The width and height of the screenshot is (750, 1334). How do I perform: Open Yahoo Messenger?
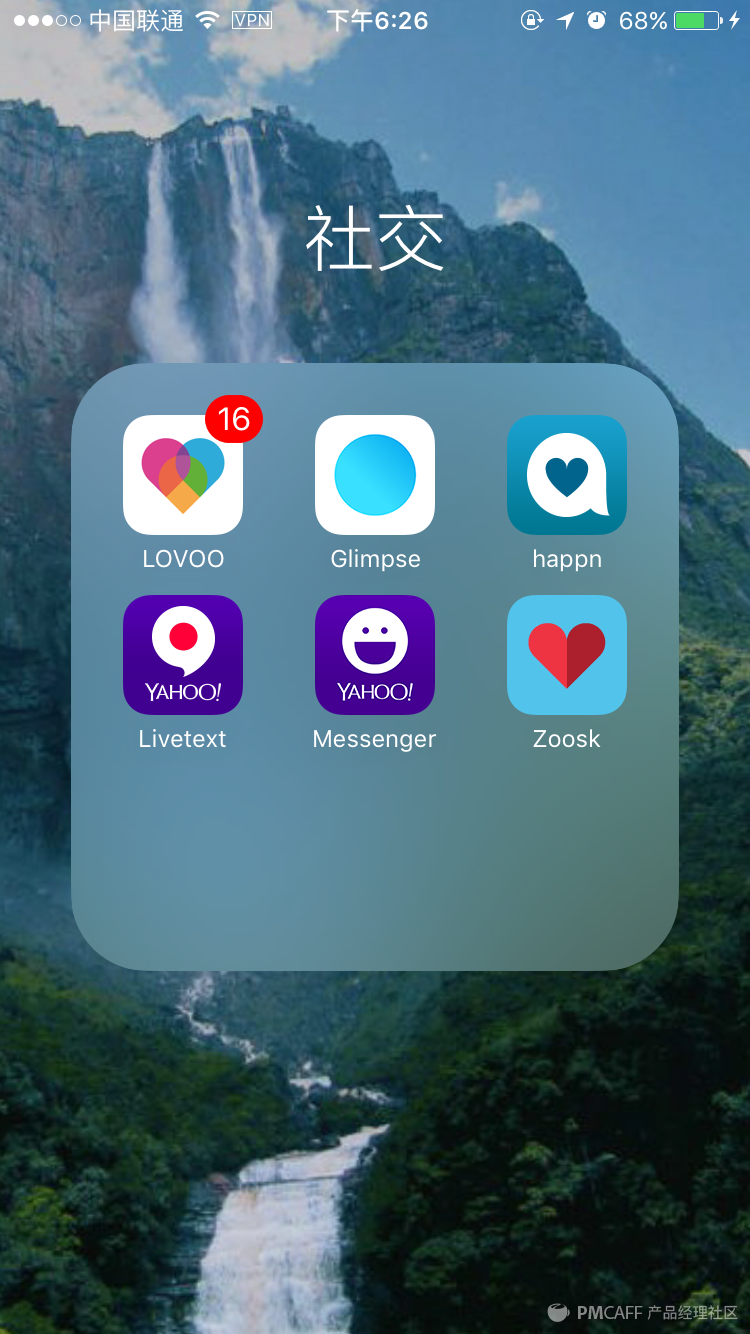[x=375, y=655]
